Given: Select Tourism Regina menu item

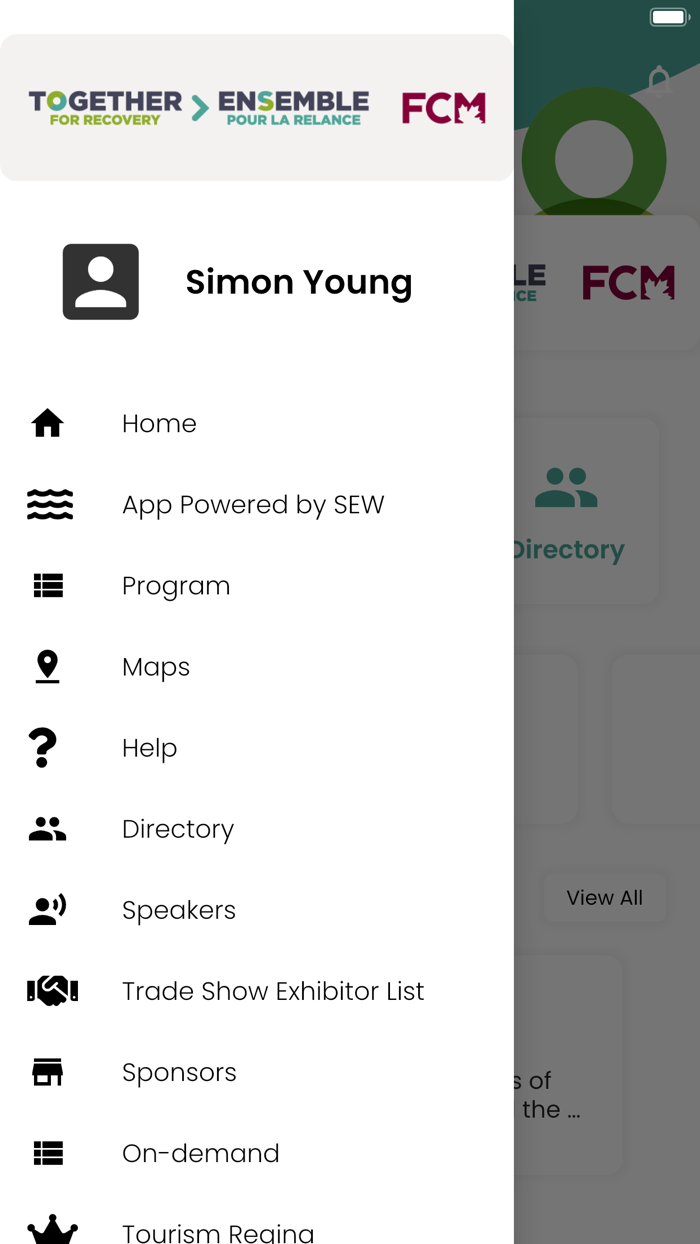Looking at the screenshot, I should click(218, 1231).
